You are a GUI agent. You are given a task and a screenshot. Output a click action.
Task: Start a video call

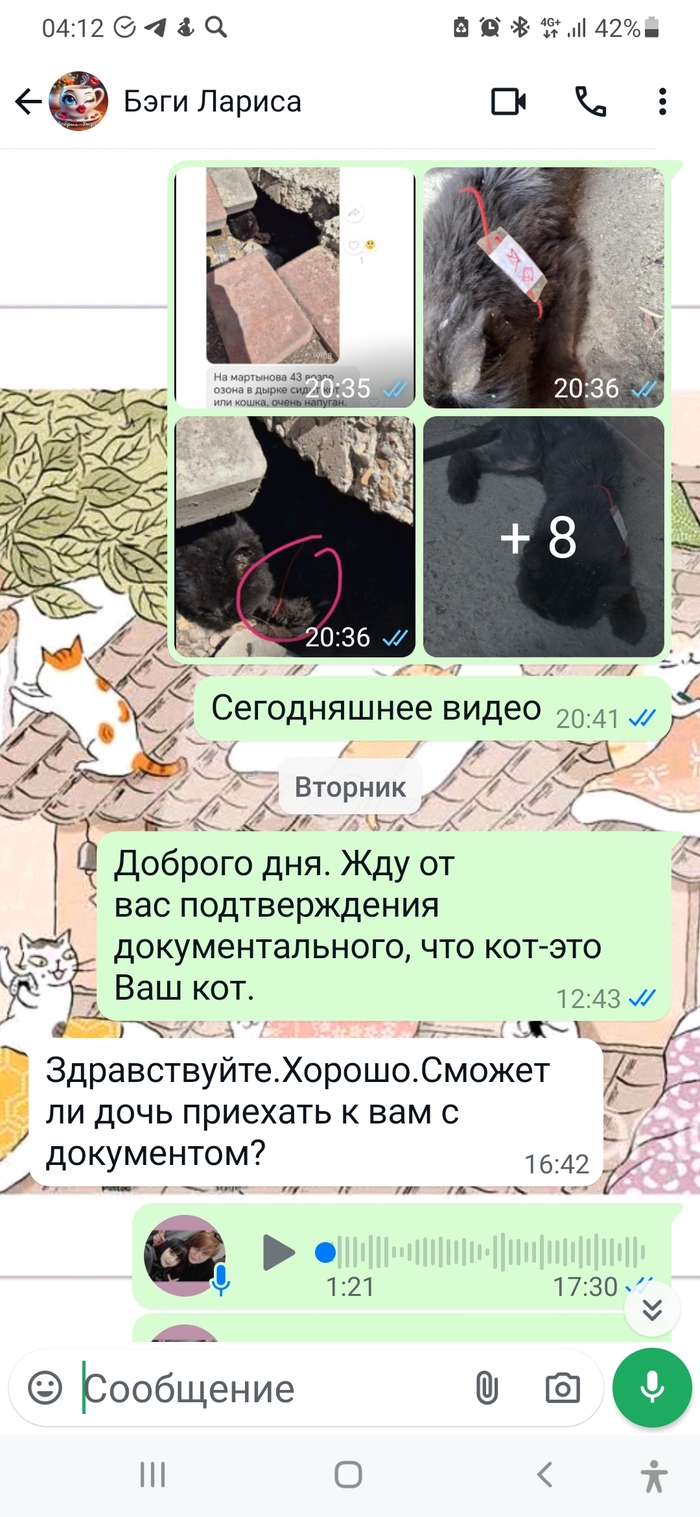click(x=508, y=101)
